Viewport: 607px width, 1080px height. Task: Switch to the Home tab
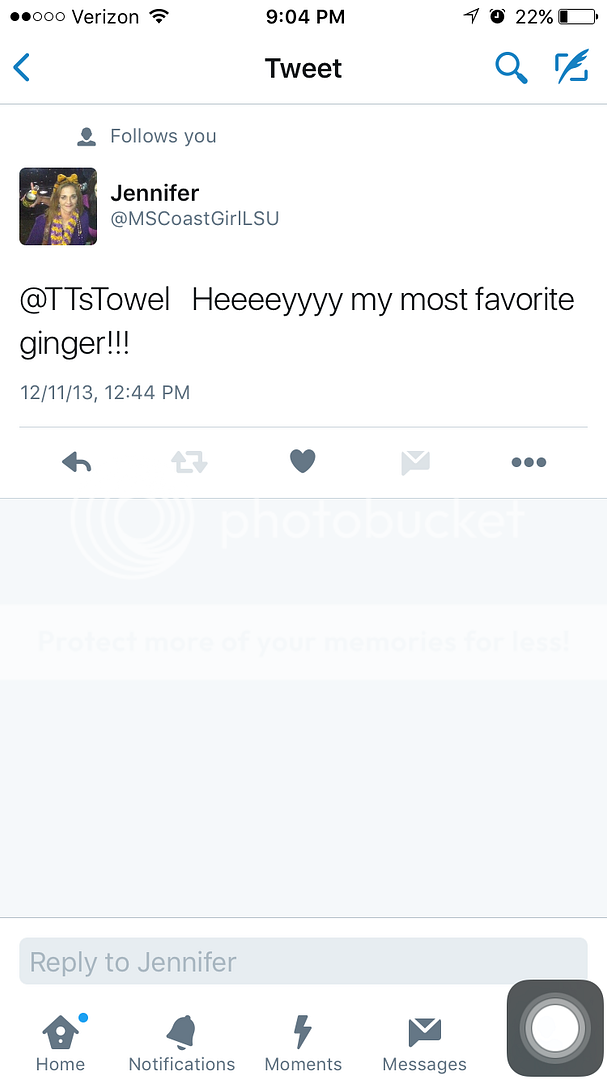pos(60,1043)
